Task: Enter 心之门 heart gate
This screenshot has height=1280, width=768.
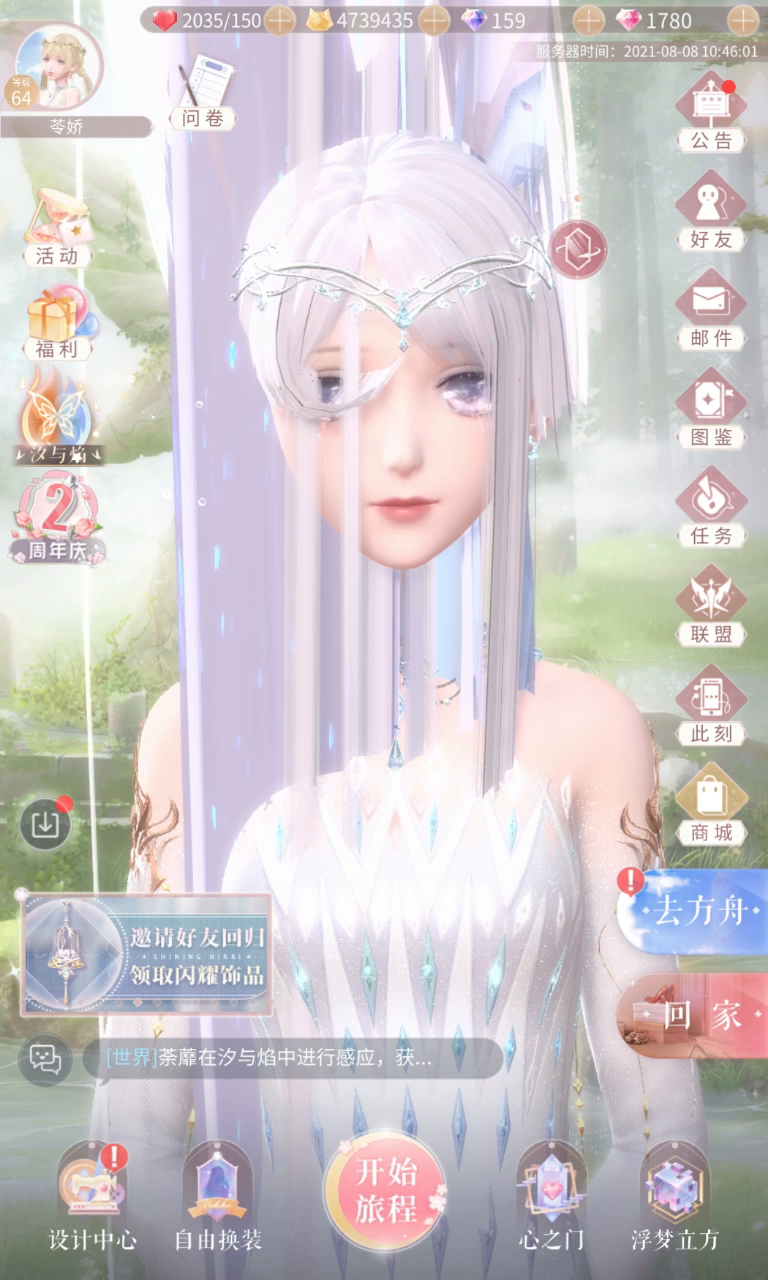Action: [550, 1197]
